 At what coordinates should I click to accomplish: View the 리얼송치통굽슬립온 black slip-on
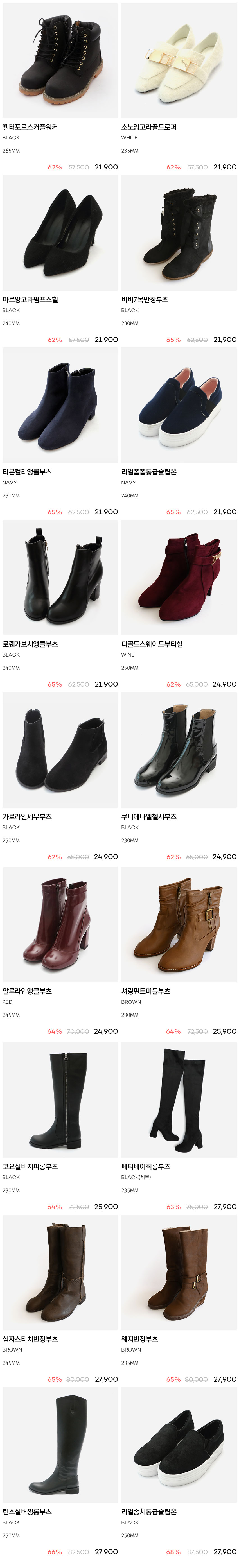pyautogui.click(x=179, y=1445)
